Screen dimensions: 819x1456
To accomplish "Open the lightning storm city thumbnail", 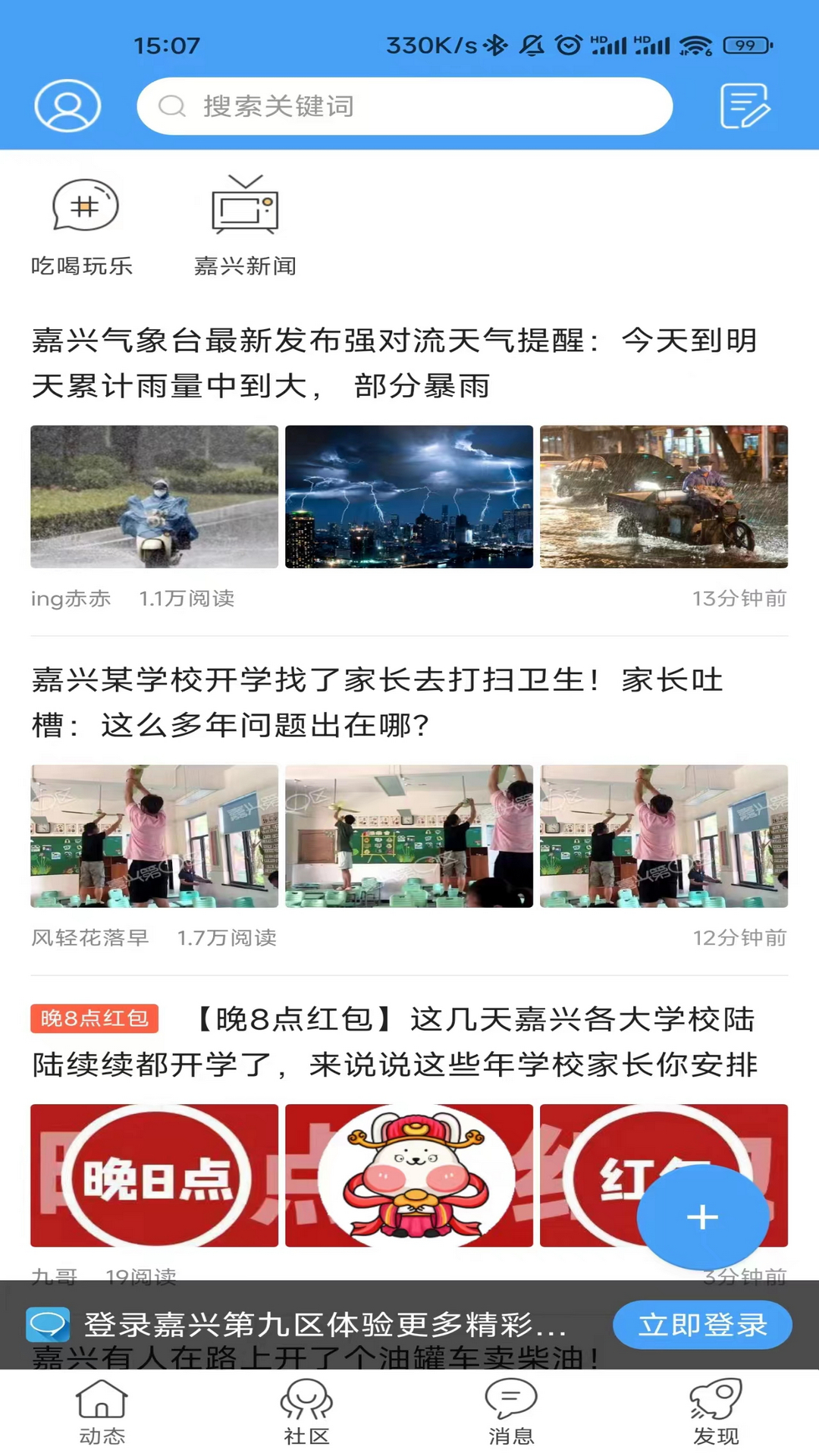I will [x=409, y=496].
